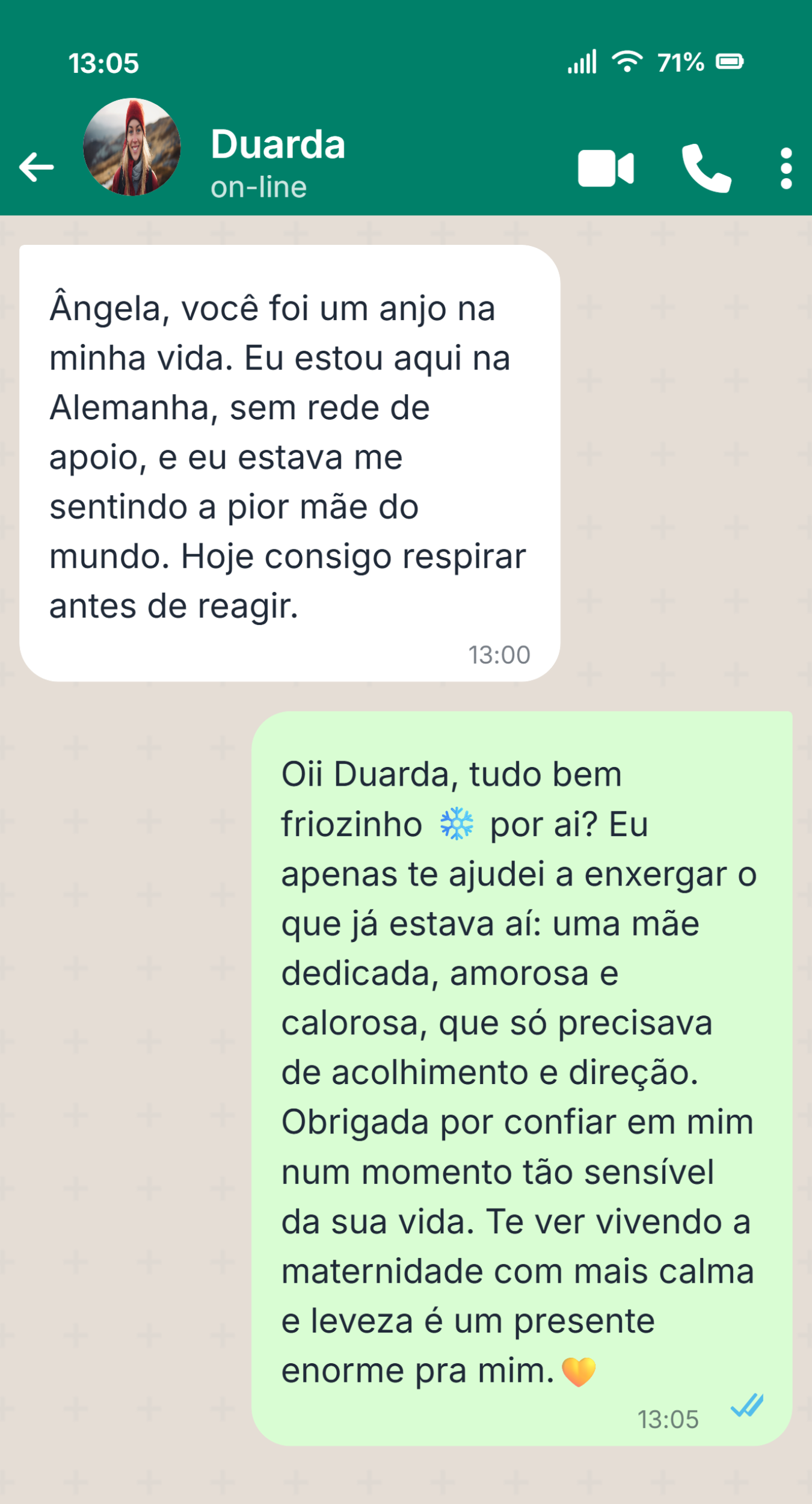This screenshot has height=1504, width=812.
Task: Start a video call with Duarda
Action: point(606,168)
